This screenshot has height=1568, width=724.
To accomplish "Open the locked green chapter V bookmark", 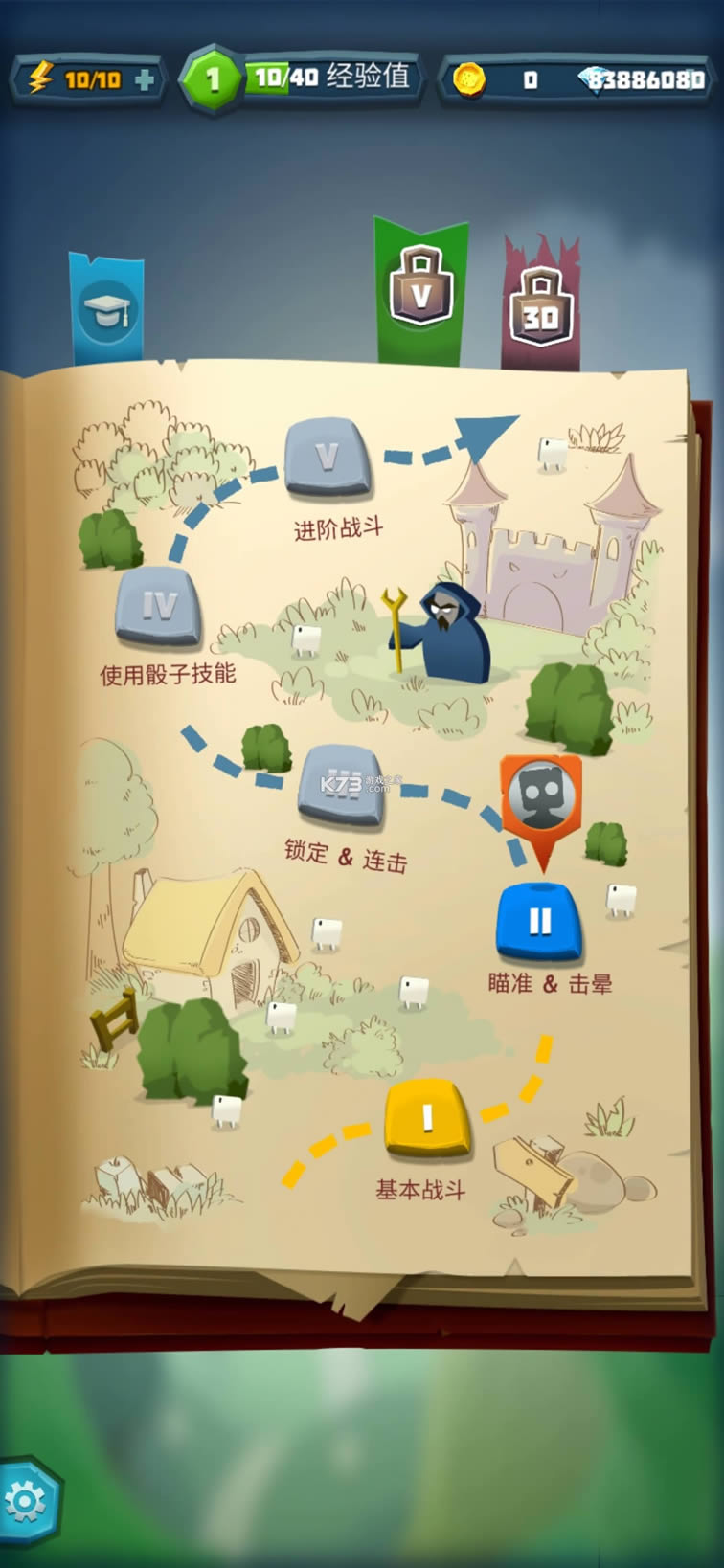I will [x=421, y=289].
